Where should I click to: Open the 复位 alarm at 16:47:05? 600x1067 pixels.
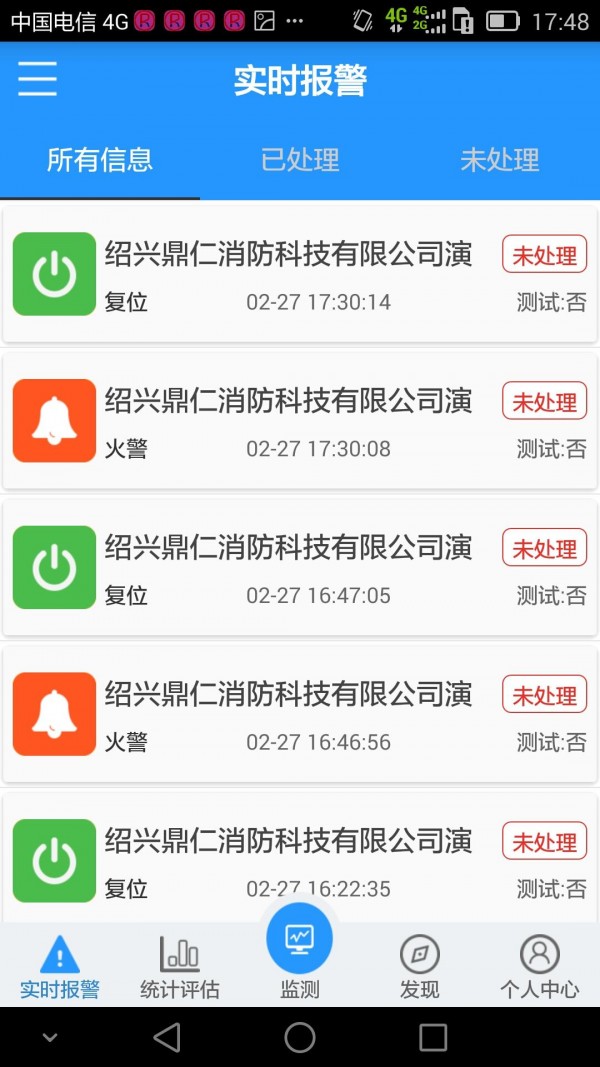[300, 568]
